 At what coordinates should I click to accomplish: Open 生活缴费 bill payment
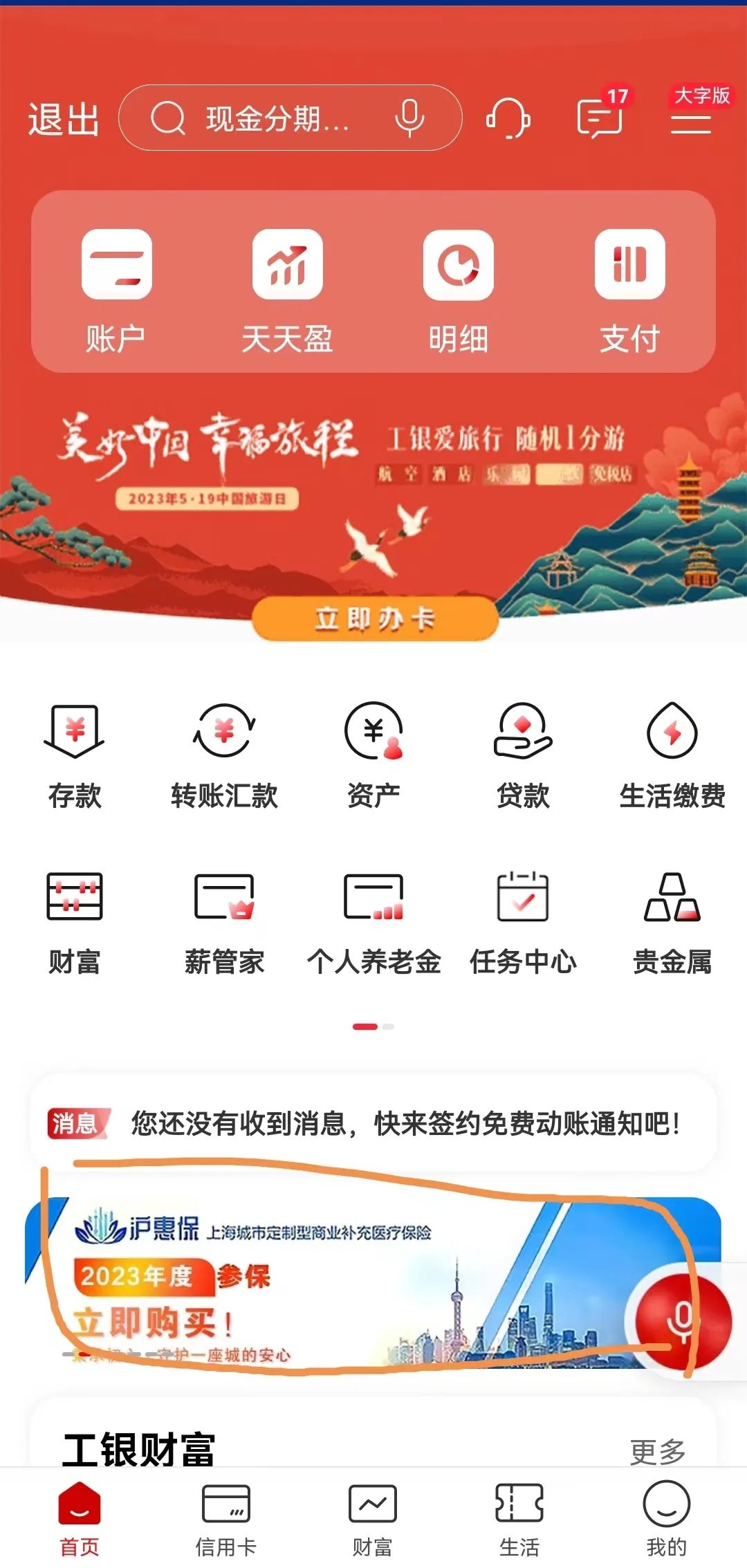tap(672, 755)
